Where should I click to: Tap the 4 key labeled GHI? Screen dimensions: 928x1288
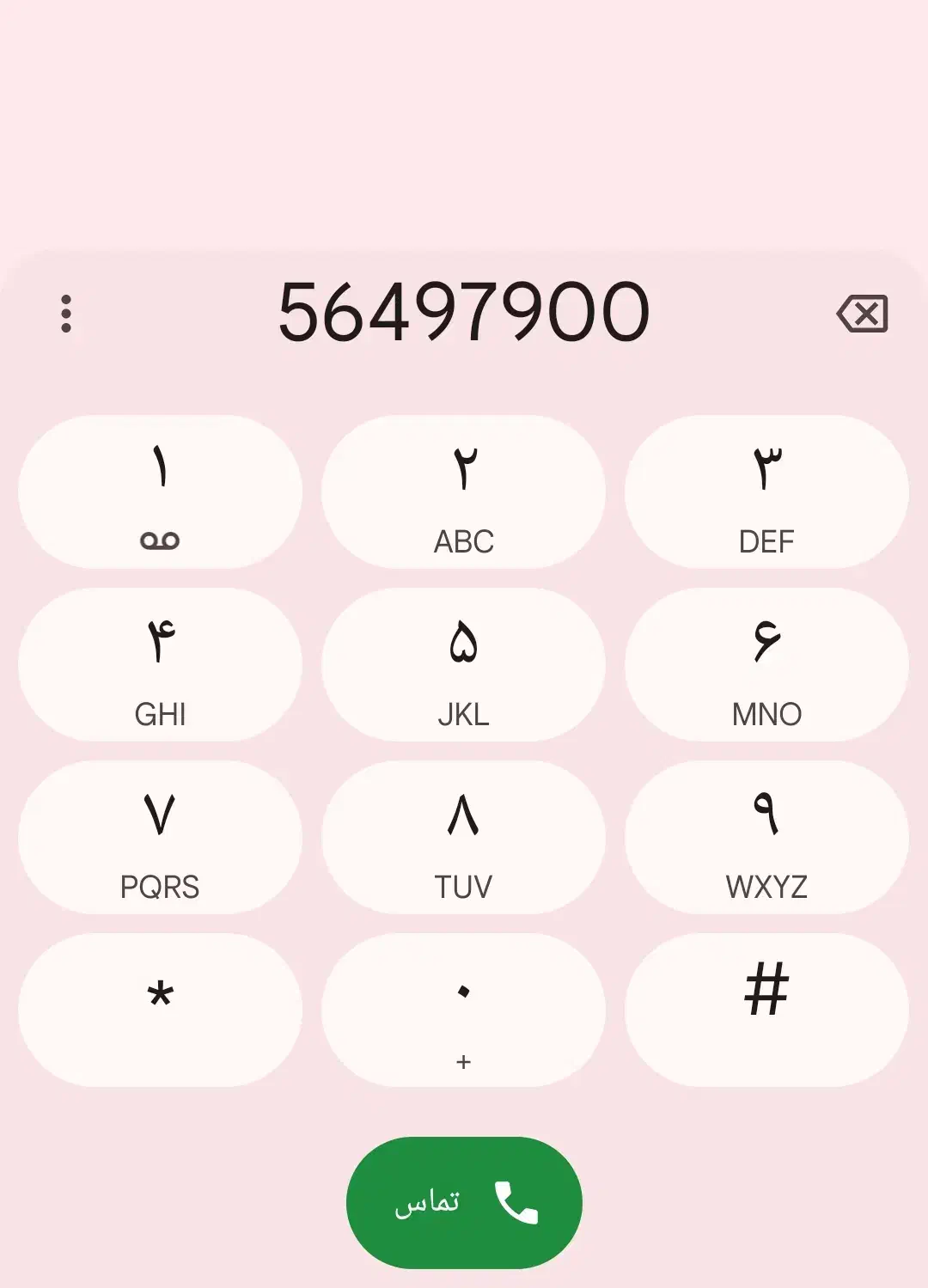coord(161,663)
